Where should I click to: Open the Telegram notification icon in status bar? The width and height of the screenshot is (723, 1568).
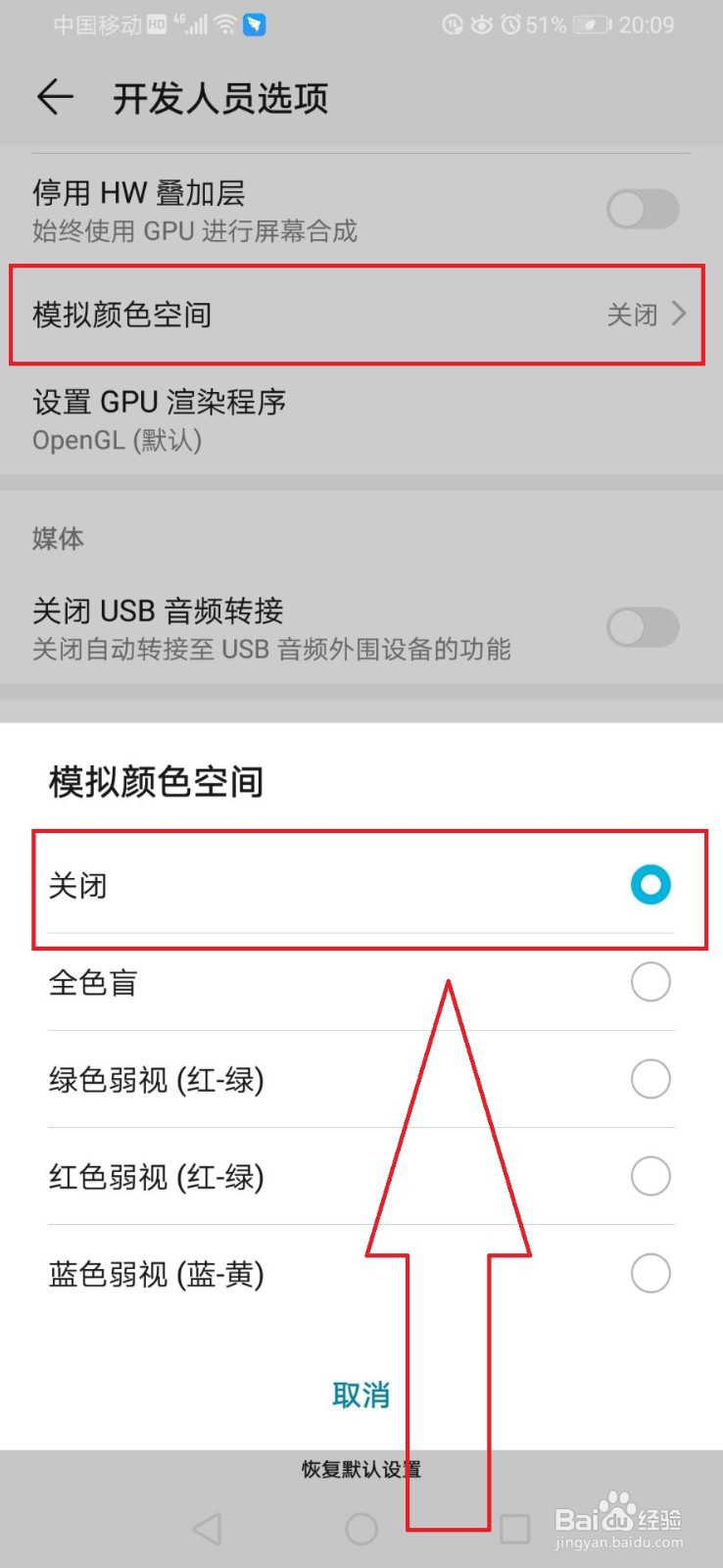(256, 24)
